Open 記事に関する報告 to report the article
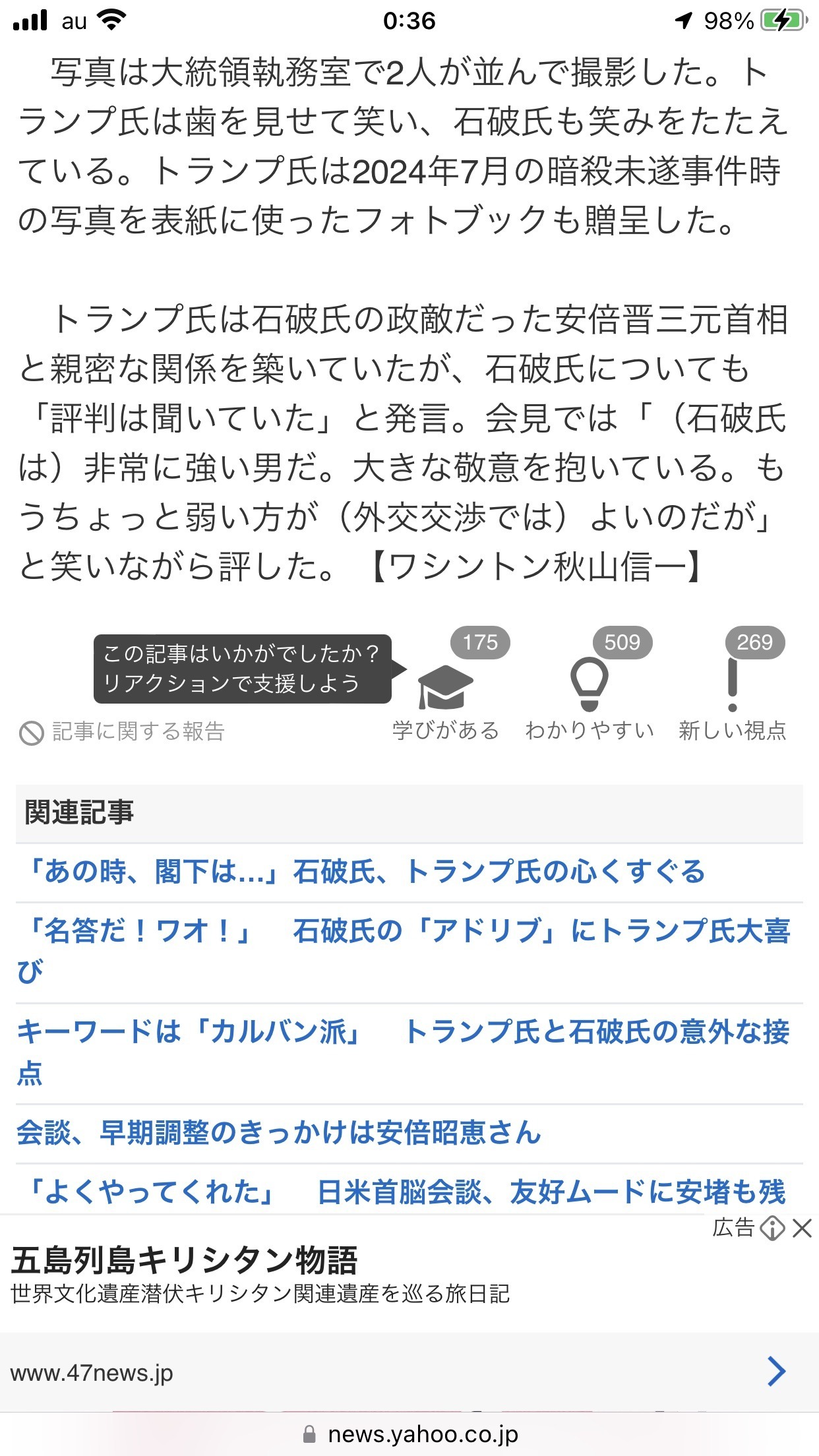Screen dimensions: 819x1456 tap(122, 732)
